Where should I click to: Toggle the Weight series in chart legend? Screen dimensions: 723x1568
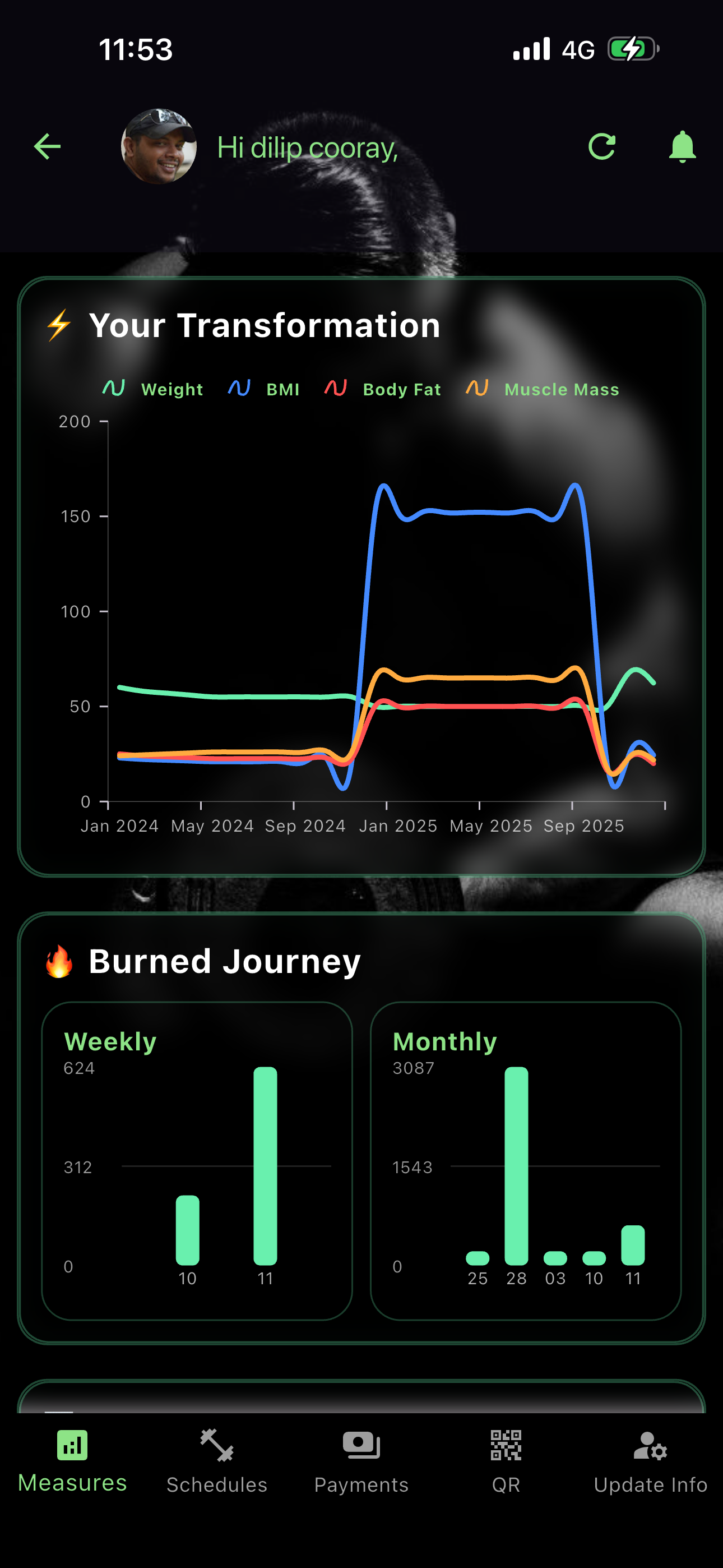[x=154, y=389]
